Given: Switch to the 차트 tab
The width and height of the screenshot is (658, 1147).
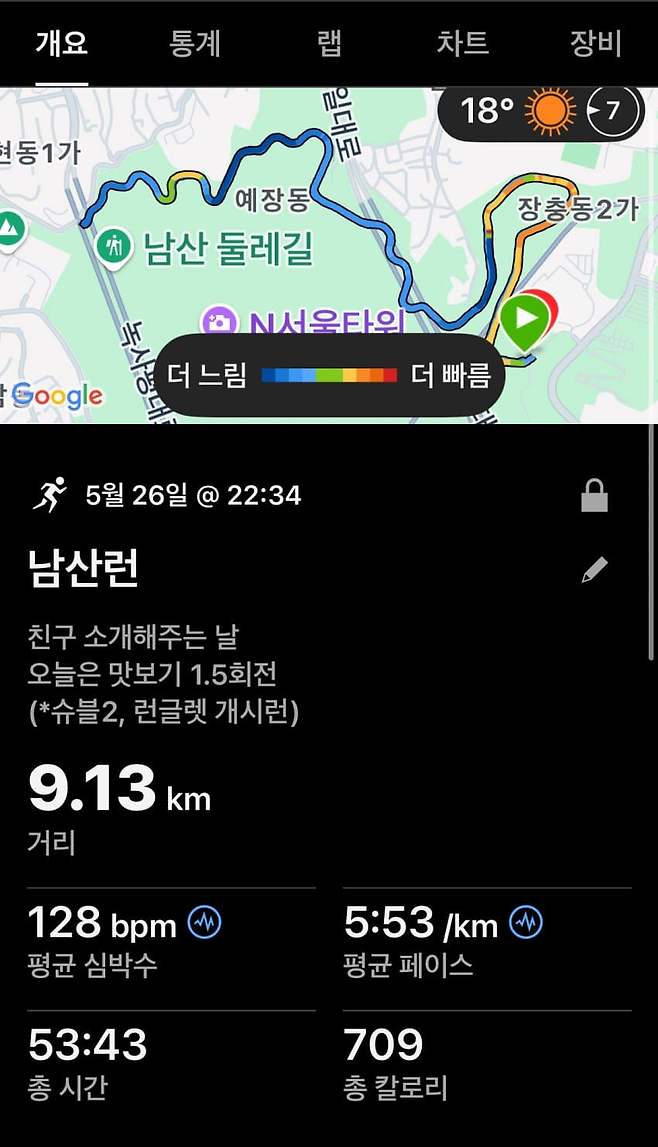Looking at the screenshot, I should [462, 44].
